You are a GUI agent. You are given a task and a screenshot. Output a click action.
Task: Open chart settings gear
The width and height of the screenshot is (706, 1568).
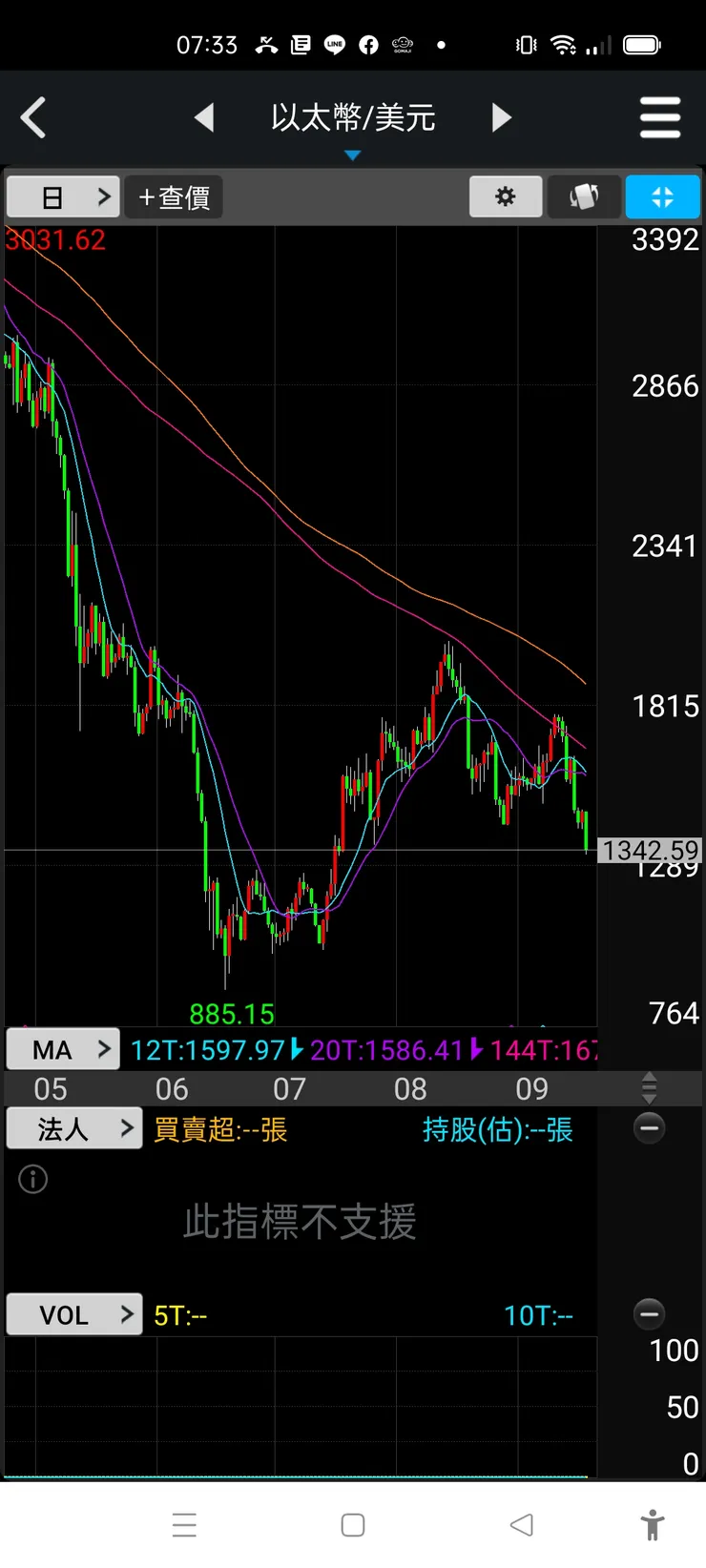[x=506, y=197]
